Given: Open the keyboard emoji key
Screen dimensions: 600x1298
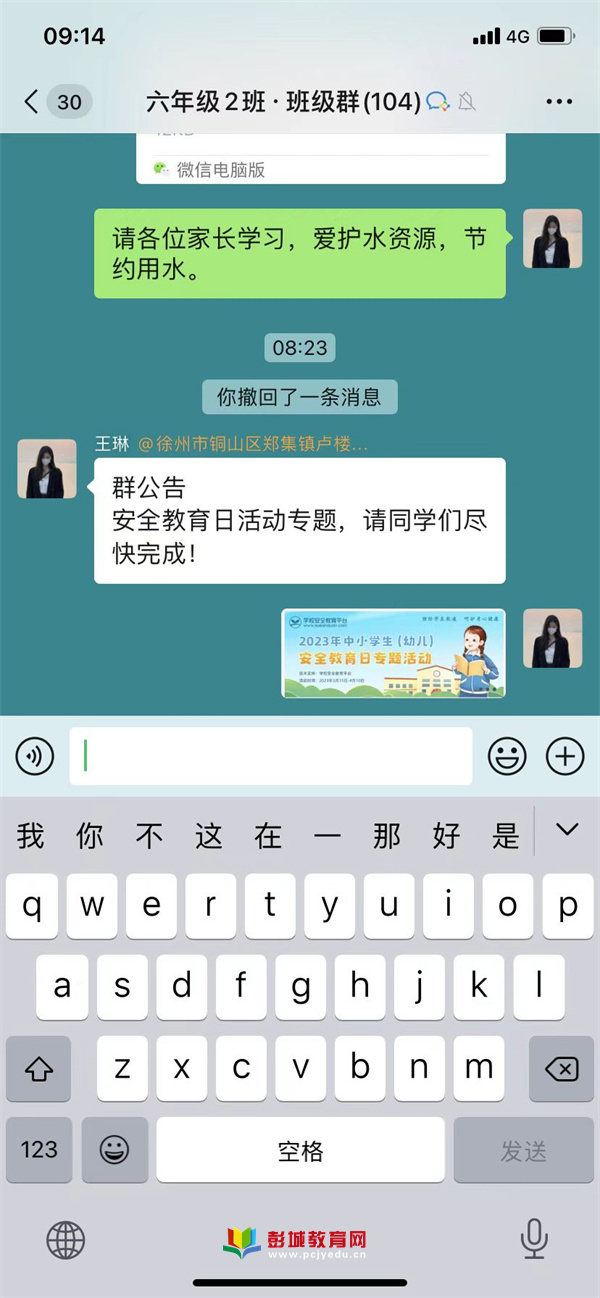Looking at the screenshot, I should [114, 1151].
